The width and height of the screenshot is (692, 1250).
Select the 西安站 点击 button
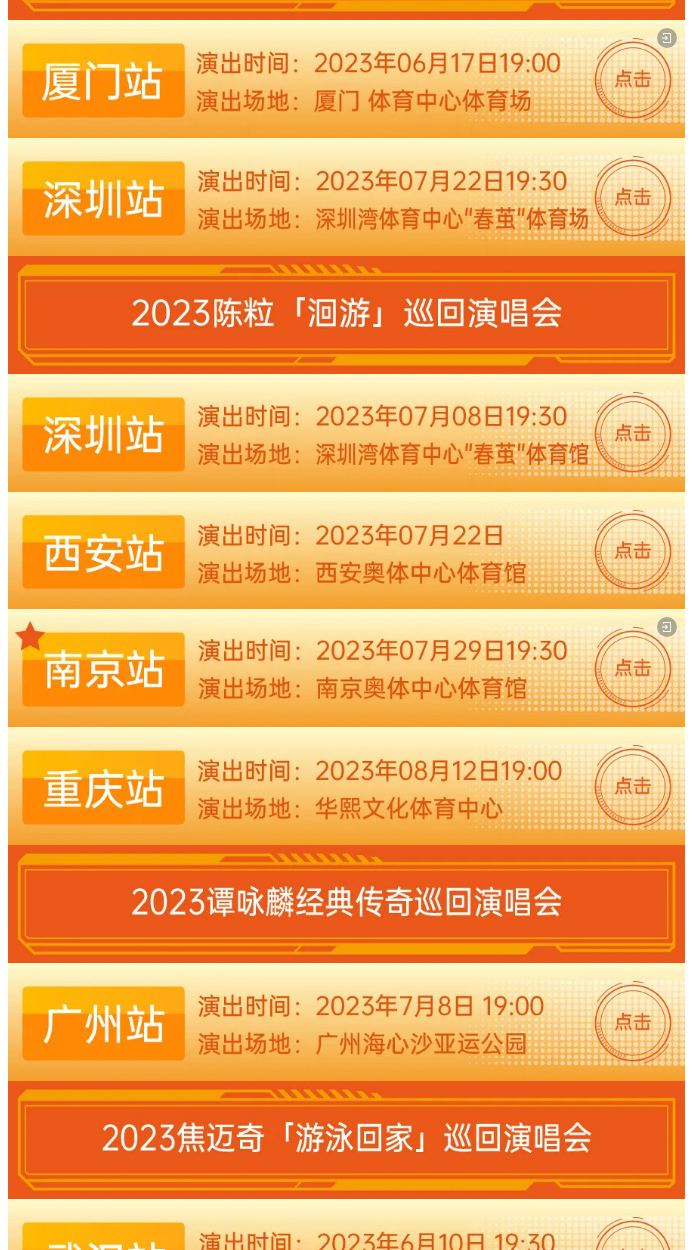[x=632, y=551]
